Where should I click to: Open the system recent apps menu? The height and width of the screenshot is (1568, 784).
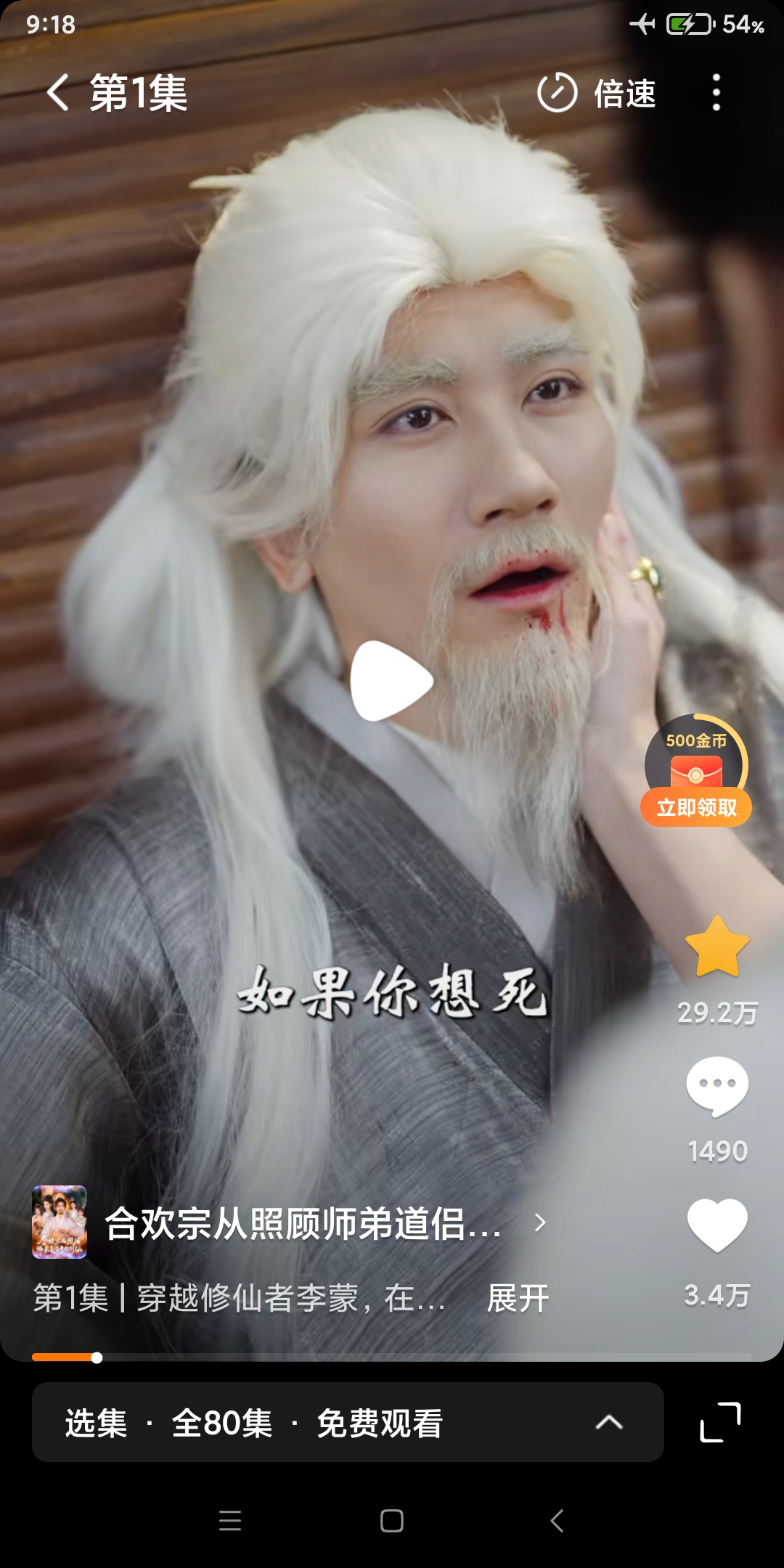[230, 1520]
